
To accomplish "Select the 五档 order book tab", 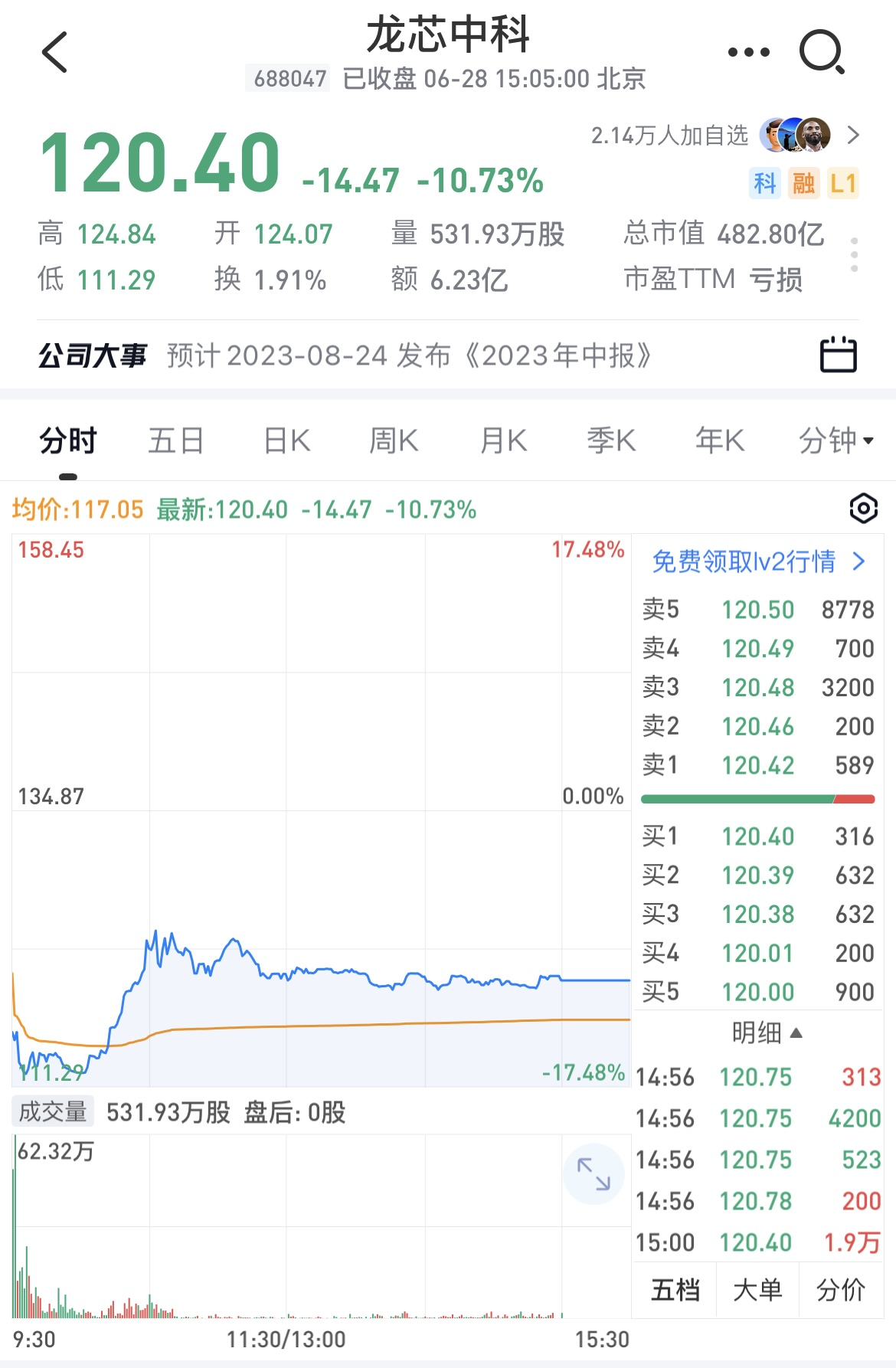I will coord(675,1291).
